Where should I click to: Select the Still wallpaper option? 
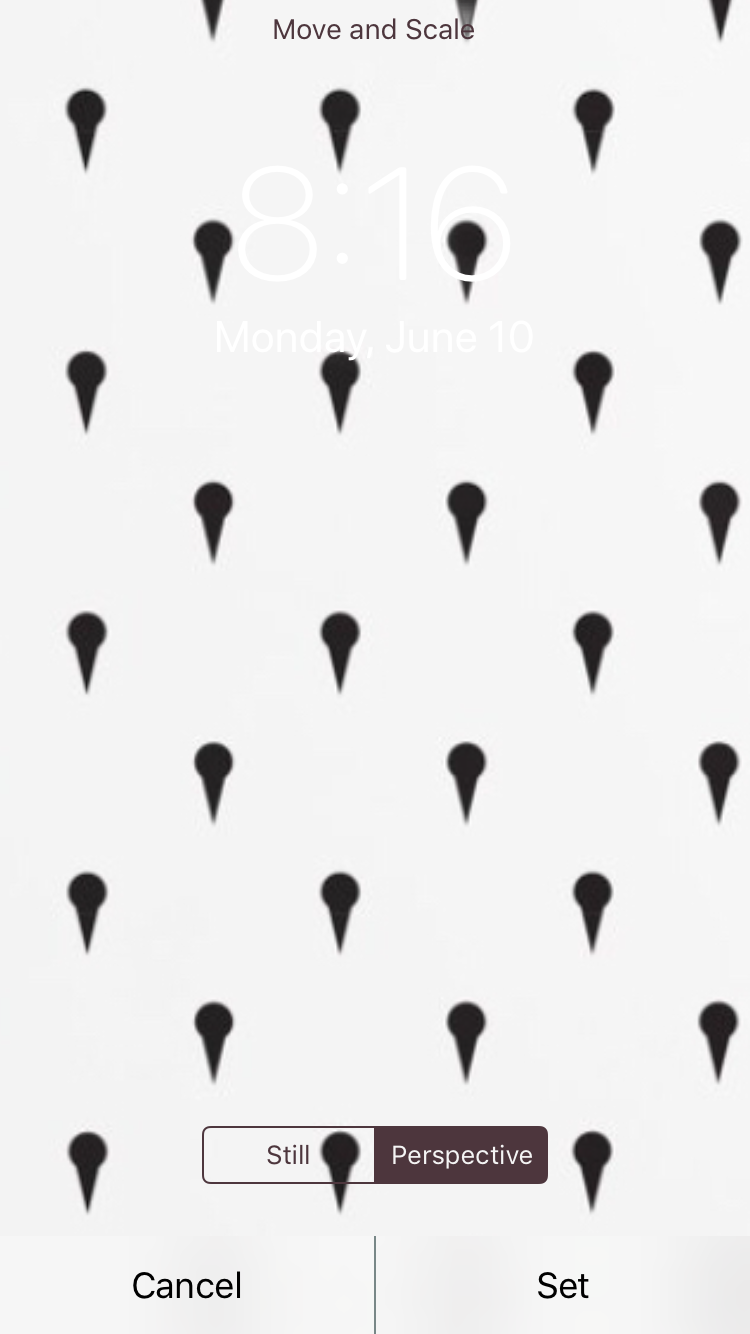(x=288, y=1155)
